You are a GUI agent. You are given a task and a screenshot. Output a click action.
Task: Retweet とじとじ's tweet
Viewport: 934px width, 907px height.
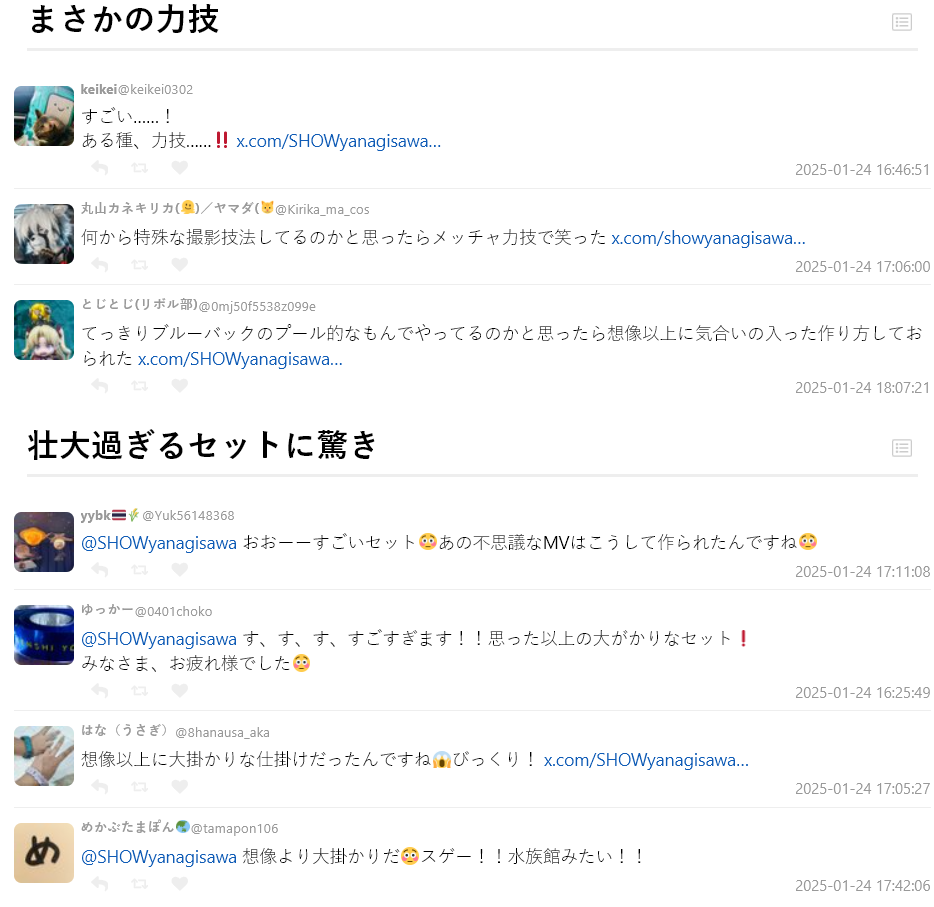point(140,386)
